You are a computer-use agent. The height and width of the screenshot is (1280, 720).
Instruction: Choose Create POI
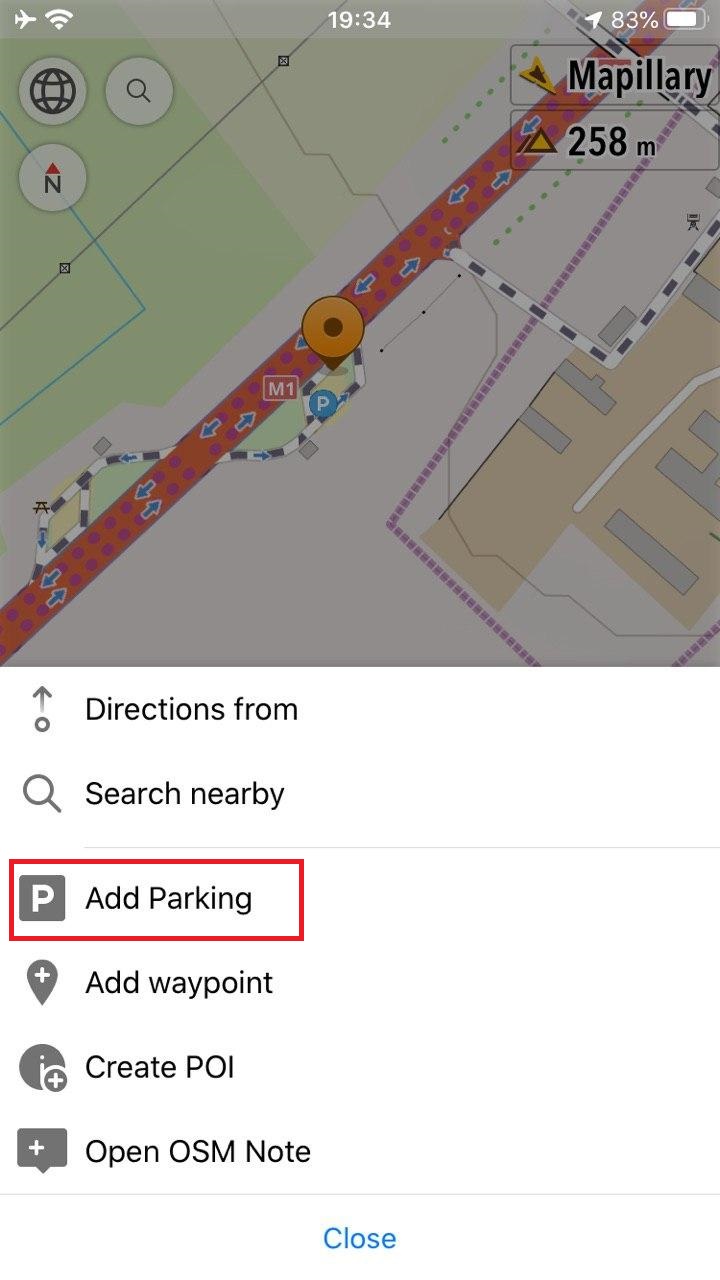pos(159,1067)
